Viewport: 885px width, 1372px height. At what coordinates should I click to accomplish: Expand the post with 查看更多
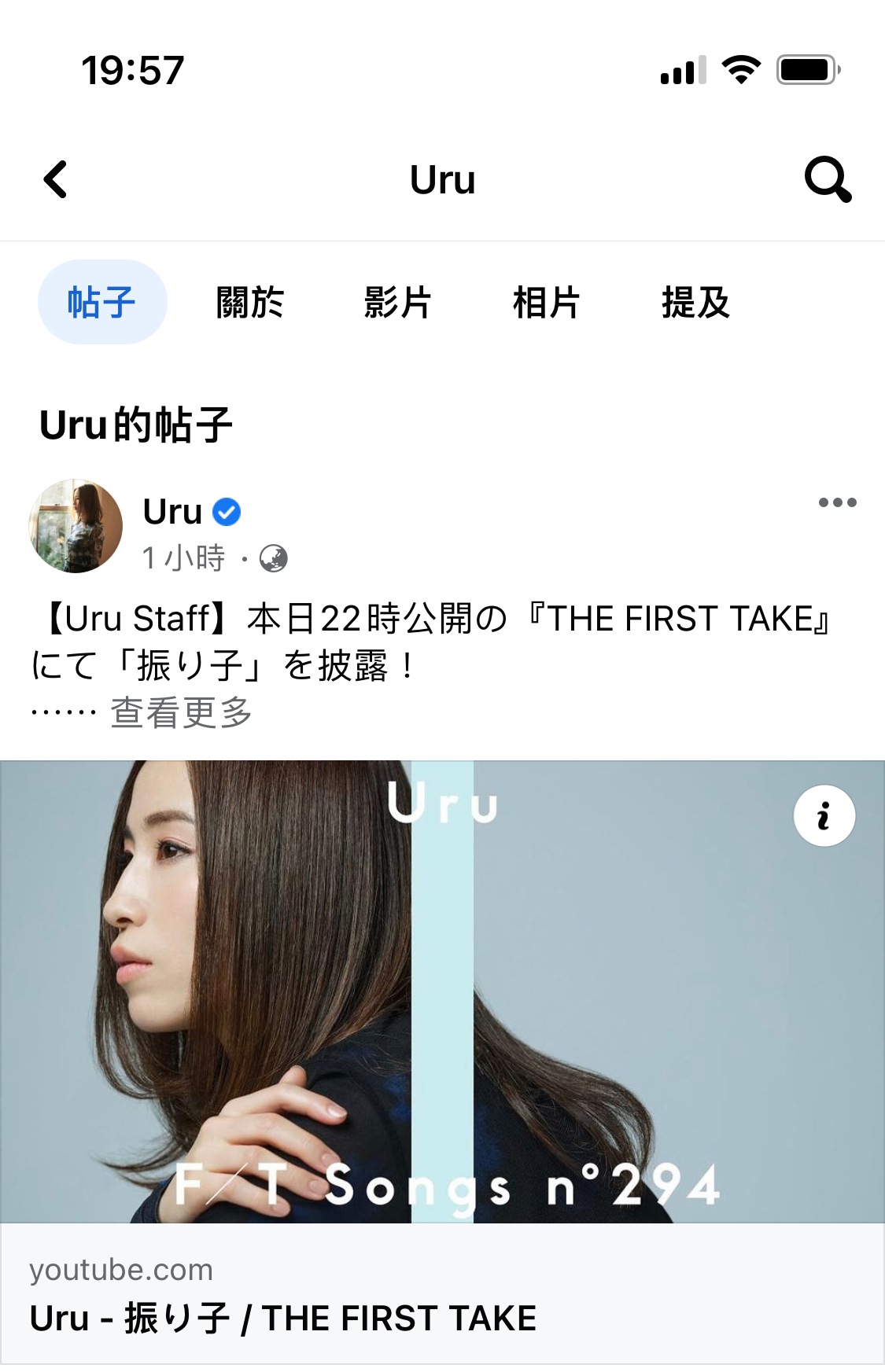click(x=181, y=712)
